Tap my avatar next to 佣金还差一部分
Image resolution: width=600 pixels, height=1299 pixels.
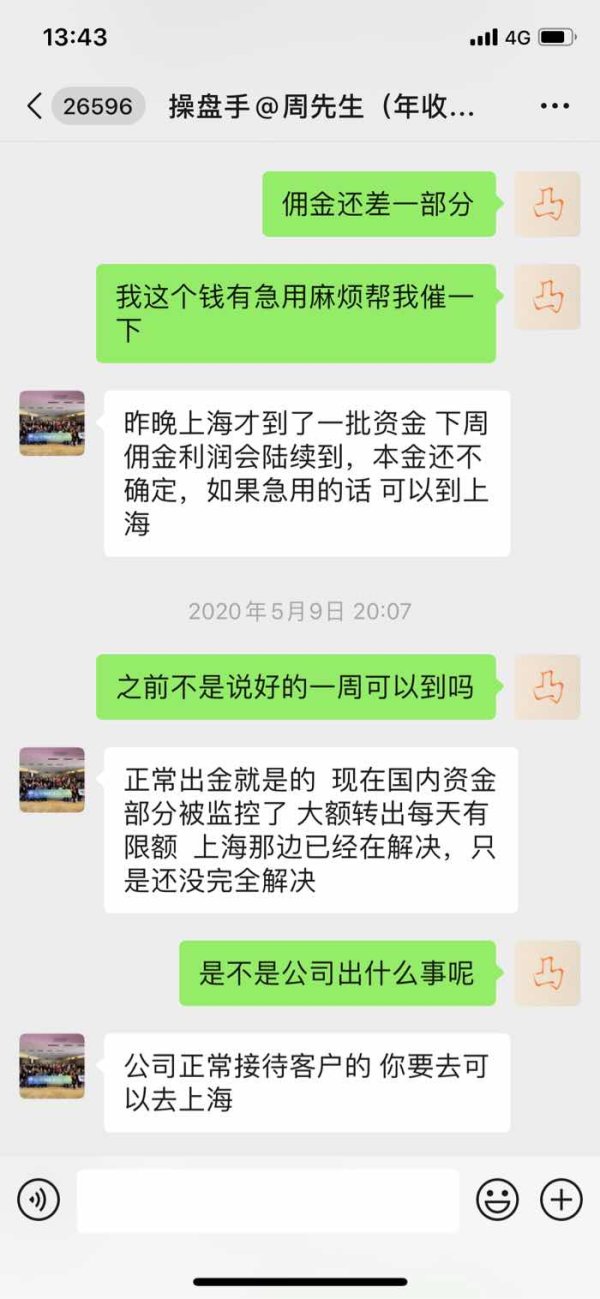547,204
